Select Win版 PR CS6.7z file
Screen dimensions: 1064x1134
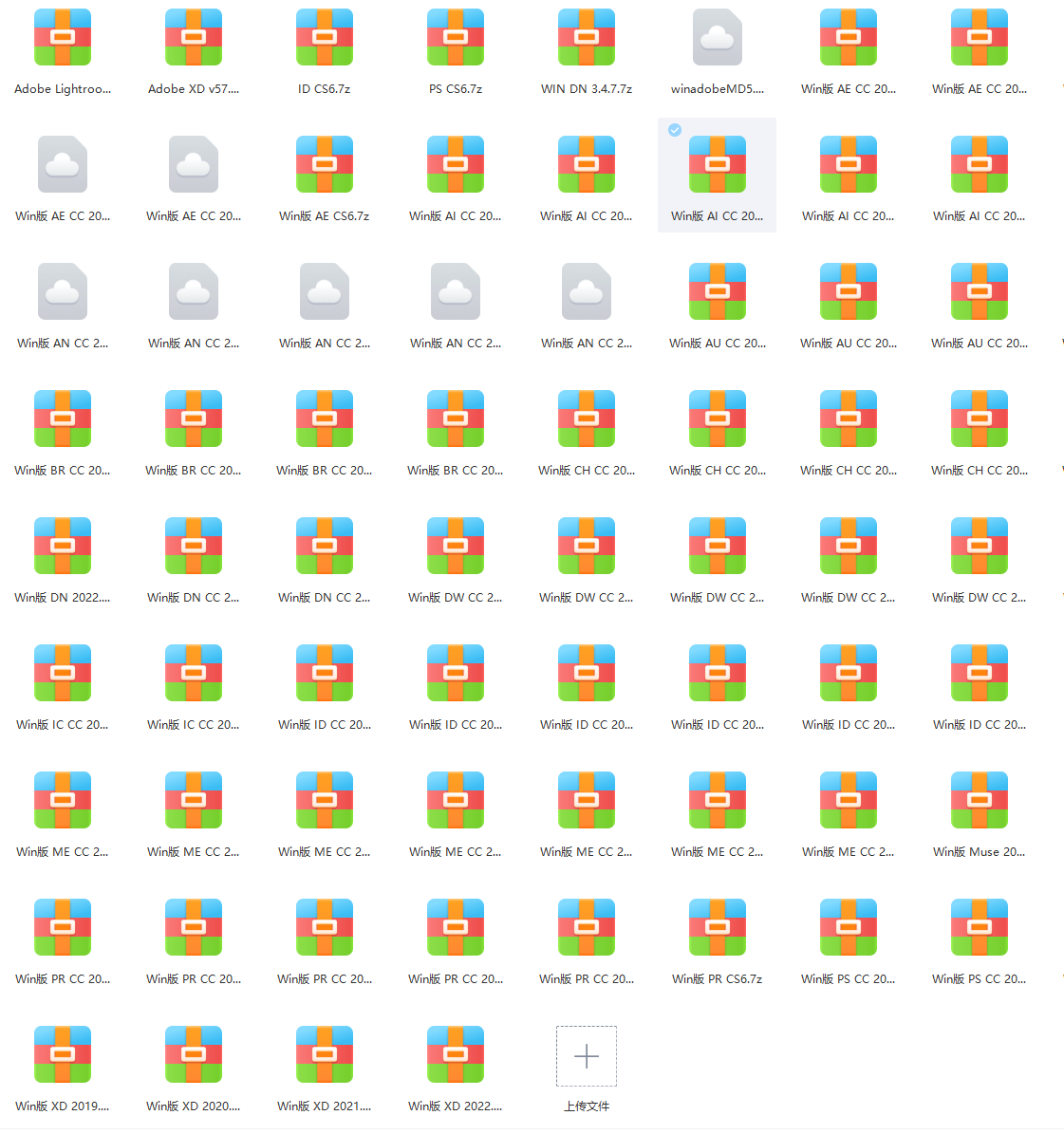(718, 928)
